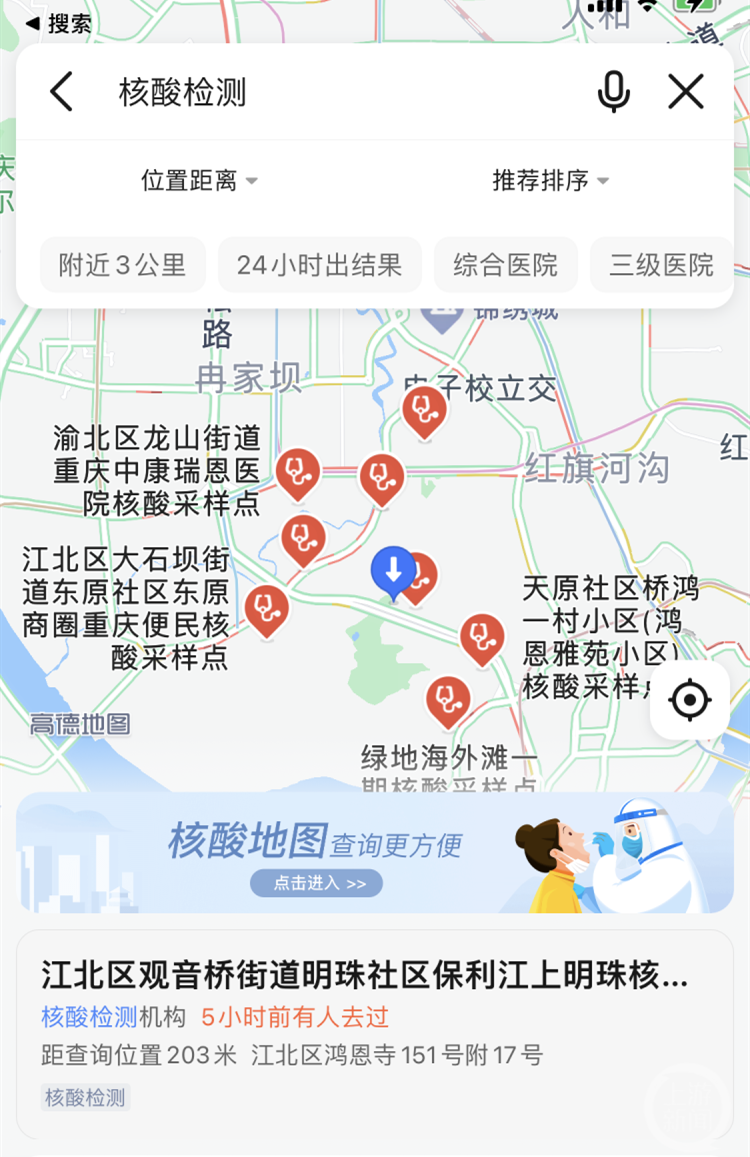Recenter map to my location
This screenshot has width=750, height=1157.
689,700
